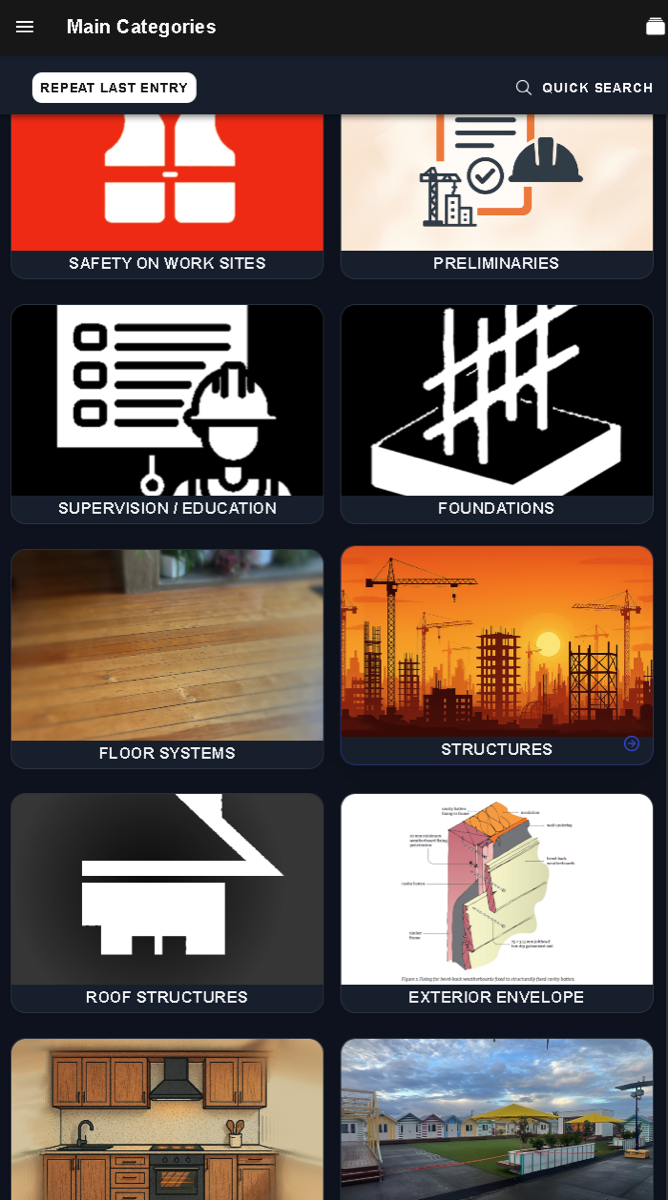668x1200 pixels.
Task: Open Safety On Work Sites category
Action: [167, 195]
